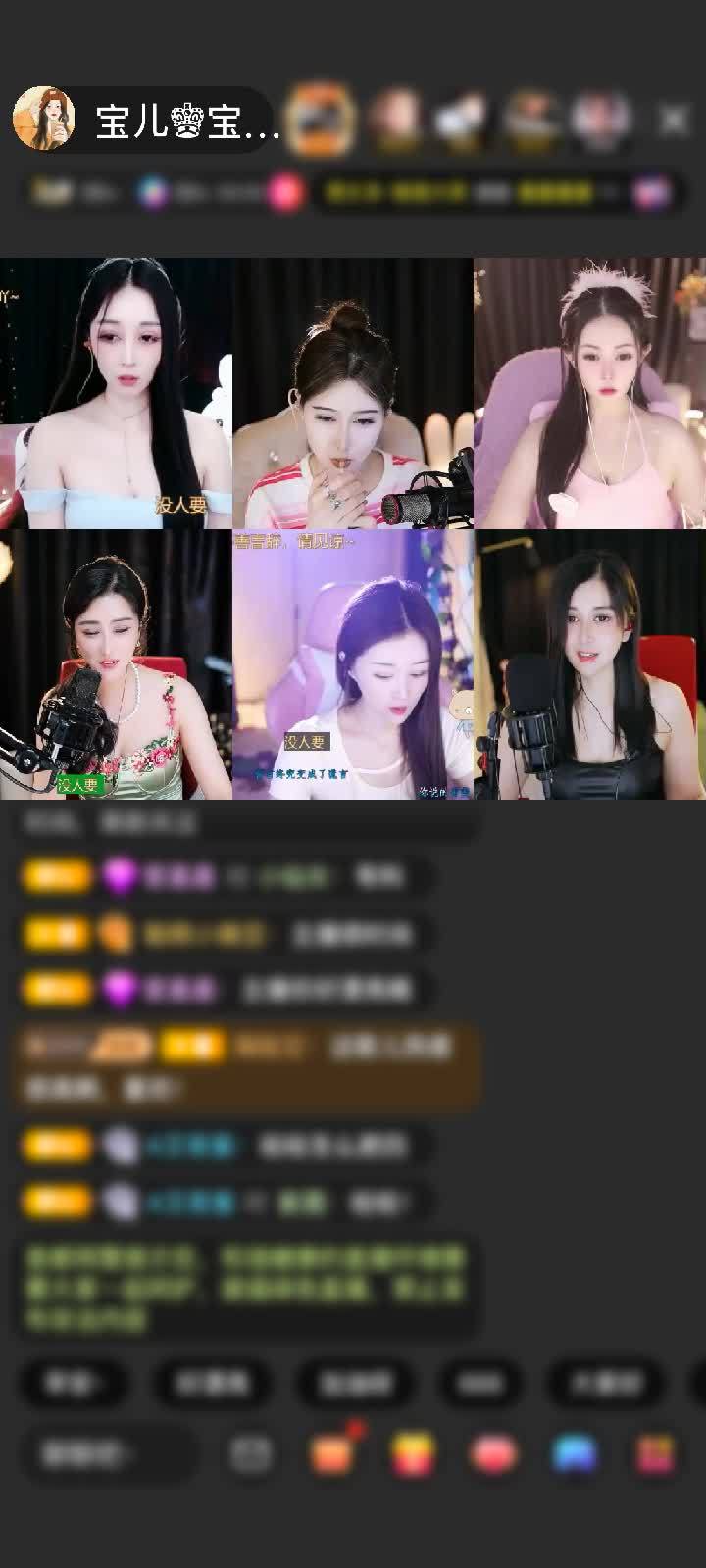Image resolution: width=706 pixels, height=1568 pixels.
Task: Select the streamer in black dress
Action: tap(589, 664)
